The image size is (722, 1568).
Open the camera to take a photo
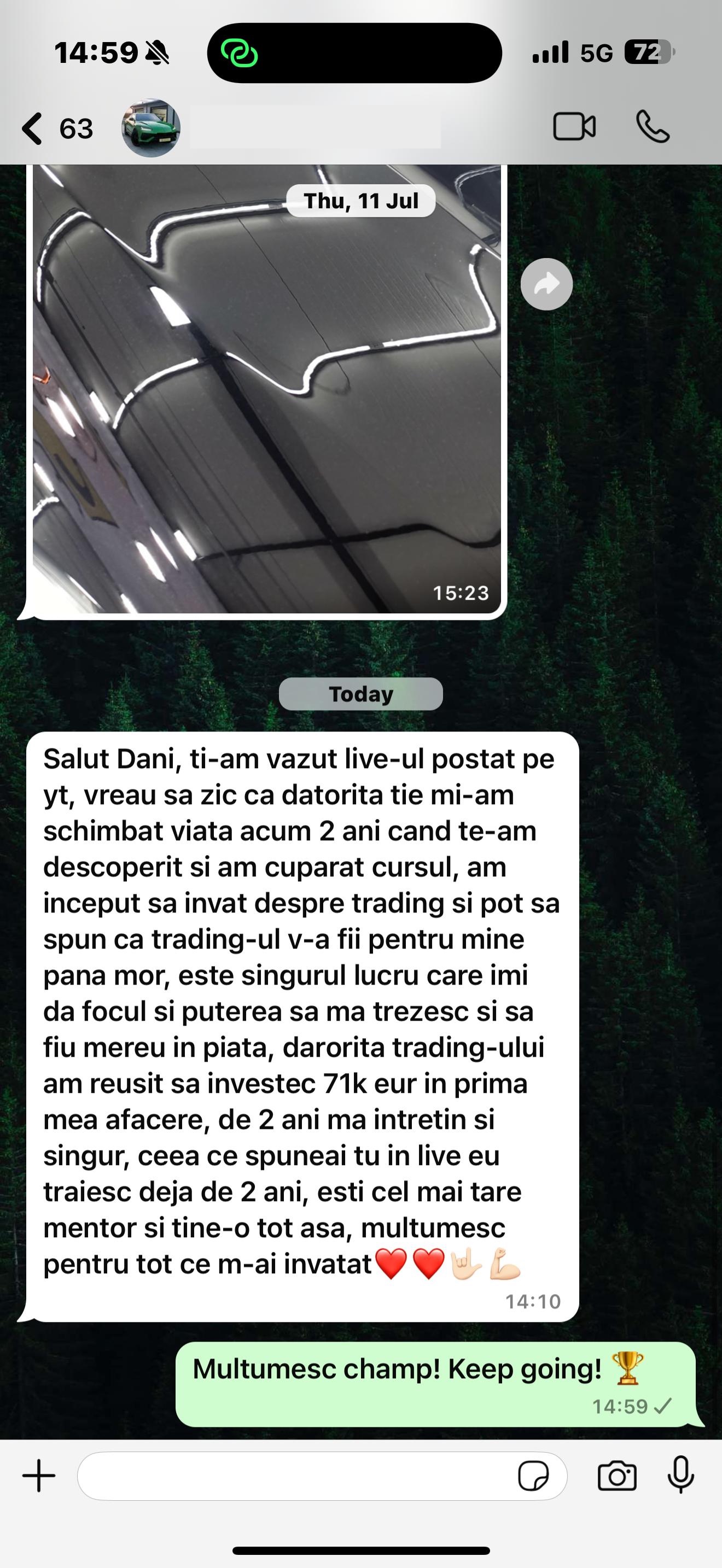[616, 1476]
